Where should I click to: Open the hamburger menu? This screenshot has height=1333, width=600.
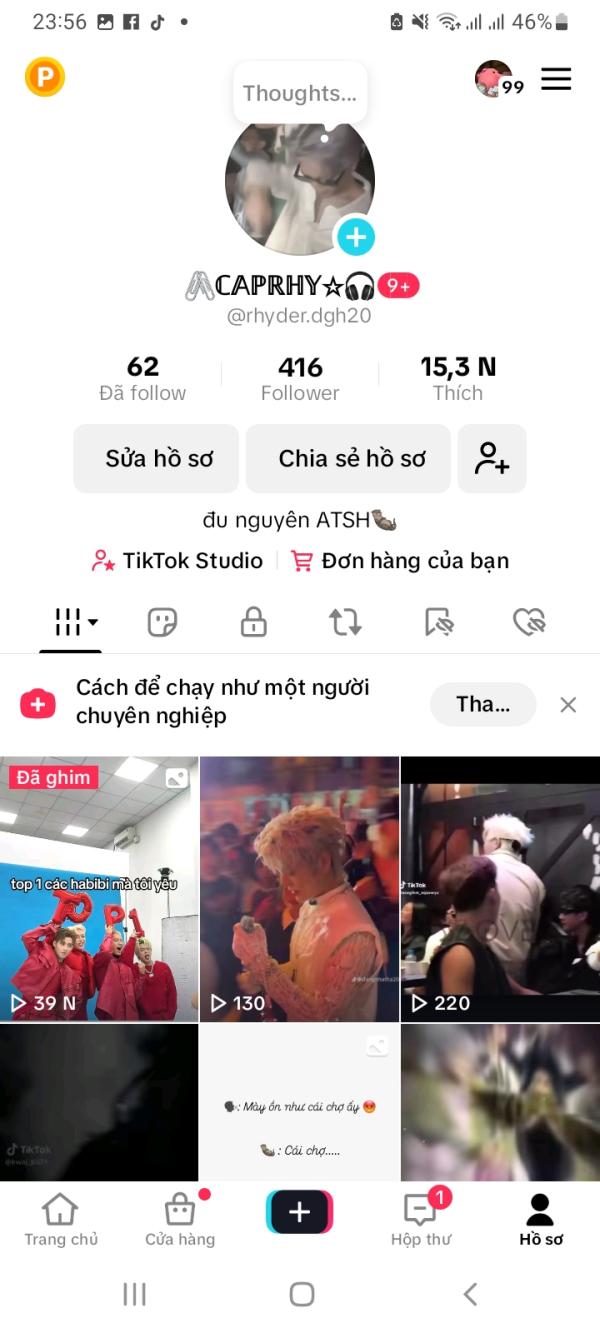tap(556, 80)
